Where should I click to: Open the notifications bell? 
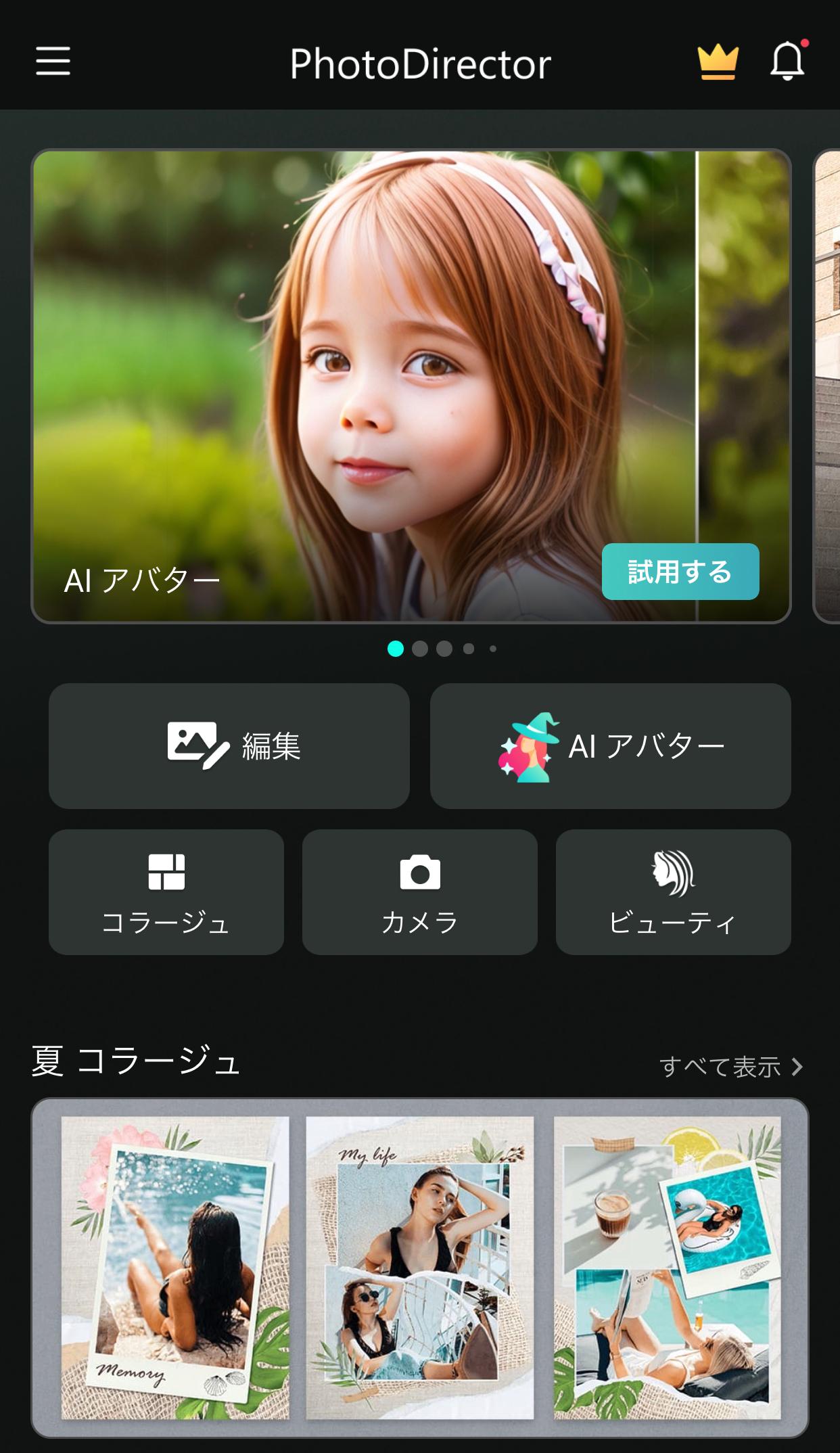(788, 61)
